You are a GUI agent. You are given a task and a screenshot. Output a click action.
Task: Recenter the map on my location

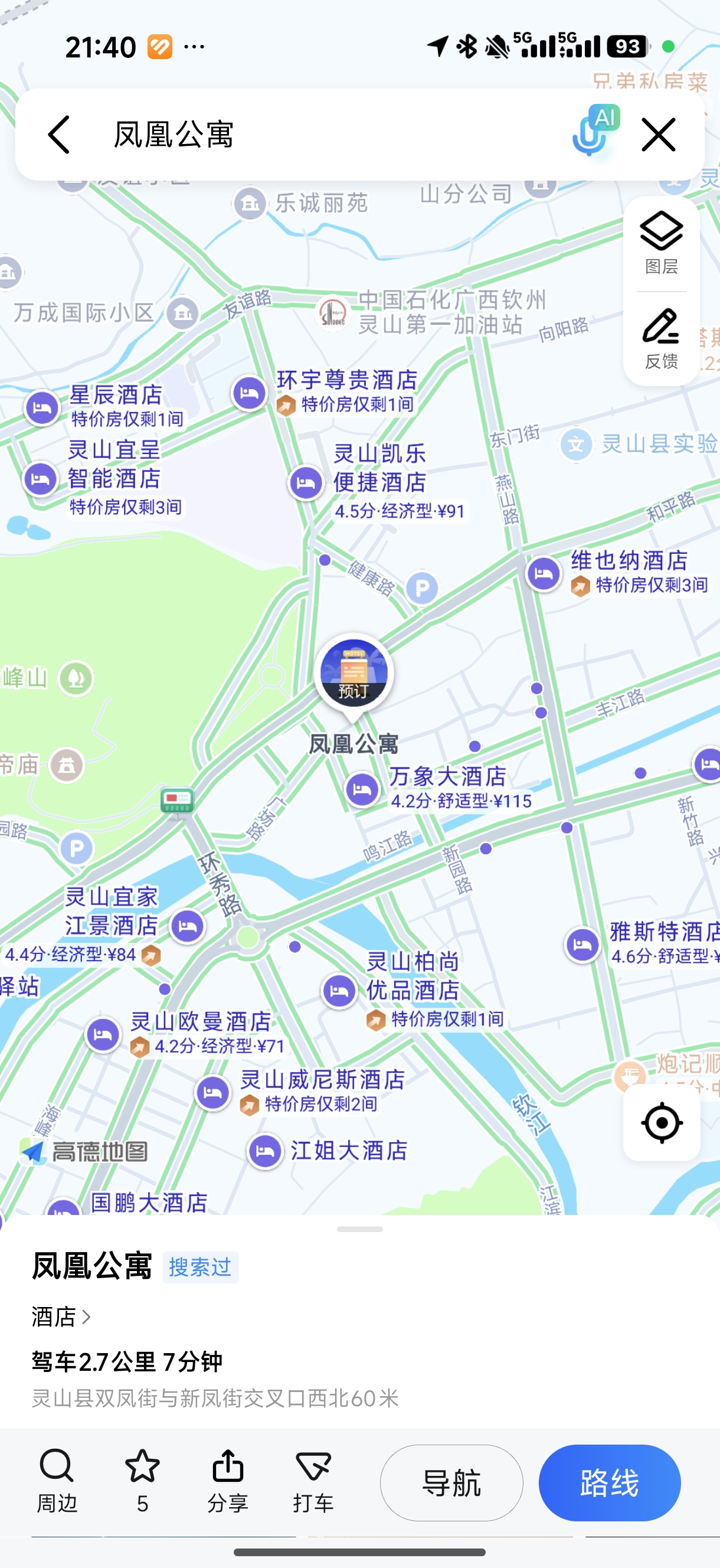coord(661,1122)
